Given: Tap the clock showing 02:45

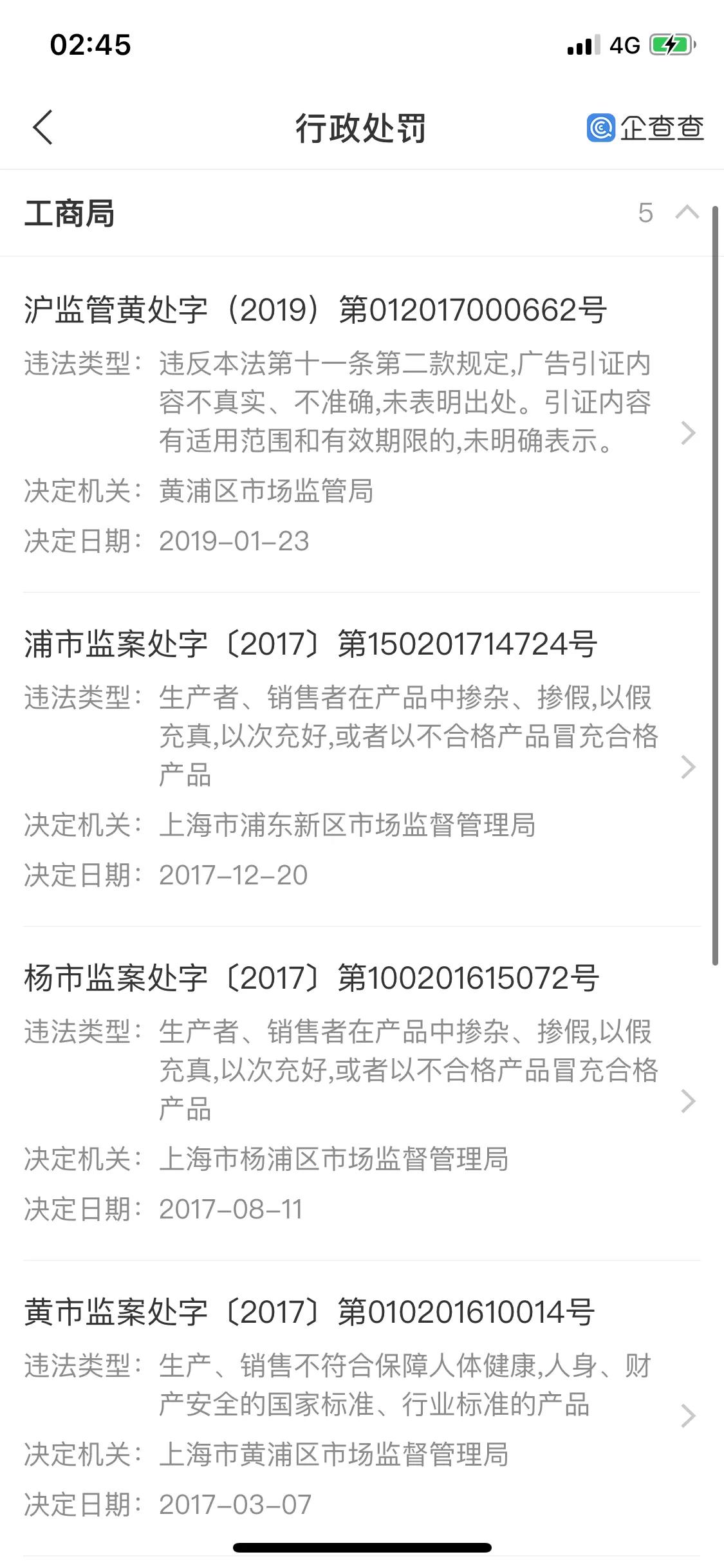Looking at the screenshot, I should [x=90, y=44].
